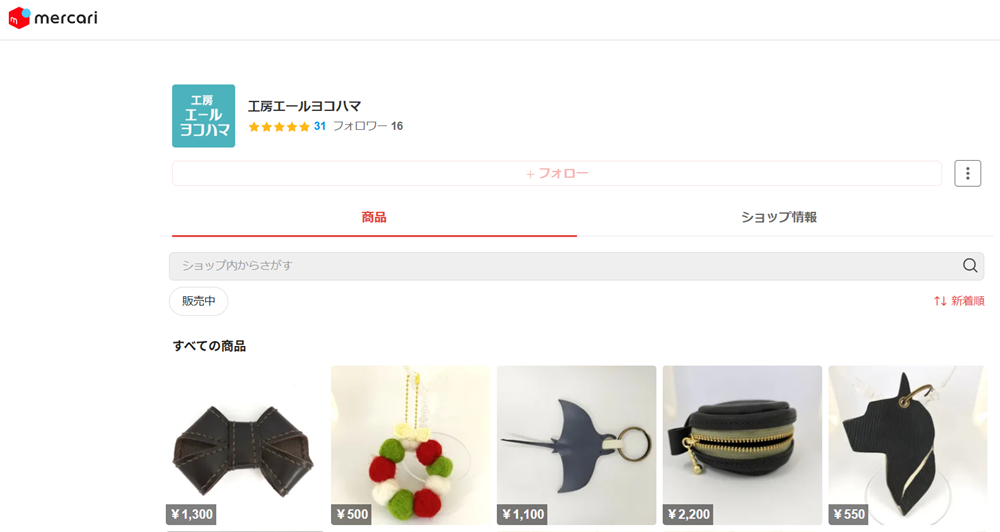View the ¥2,200 round zipper pouch
The height and width of the screenshot is (532, 1000).
click(742, 445)
